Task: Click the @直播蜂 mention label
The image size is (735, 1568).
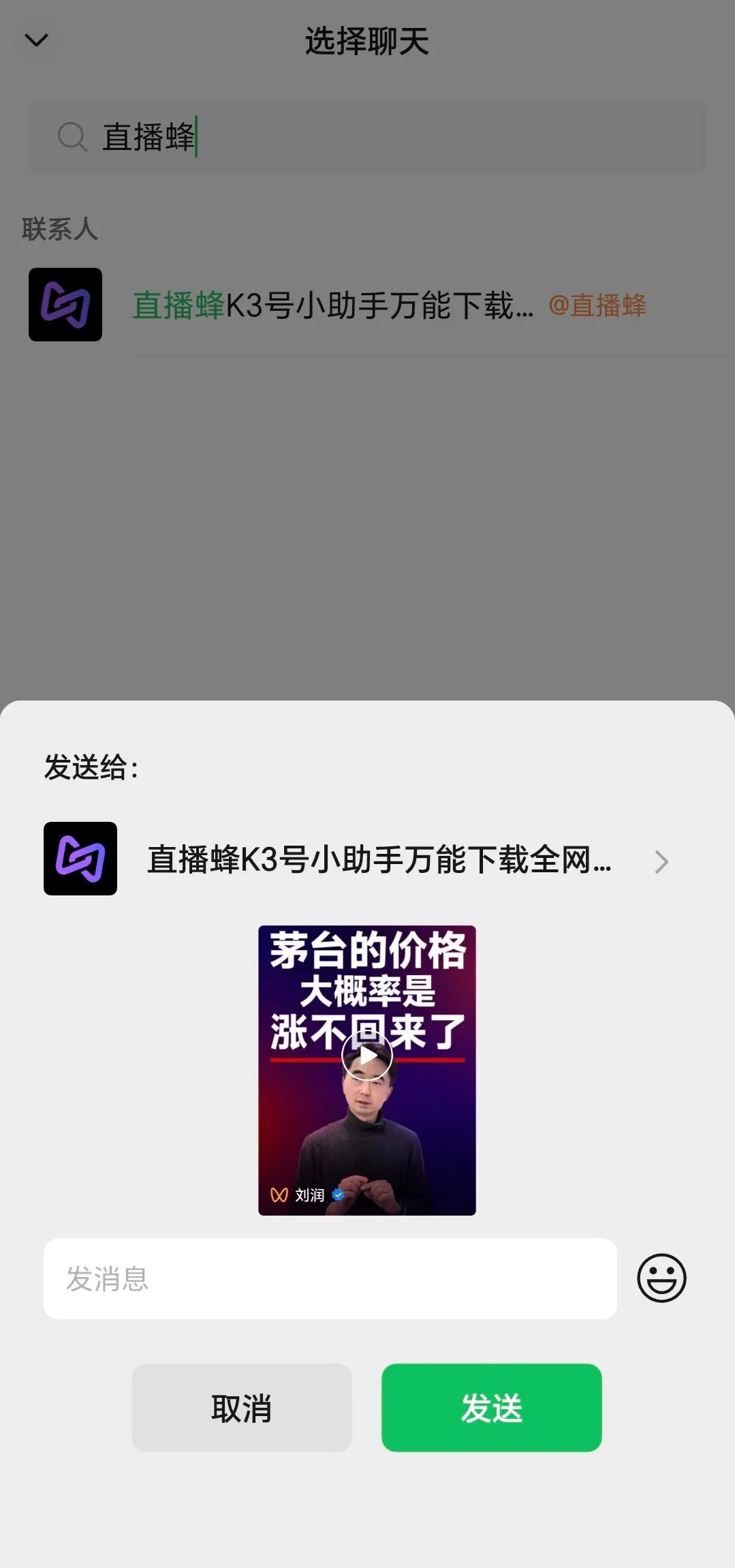Action: click(597, 306)
